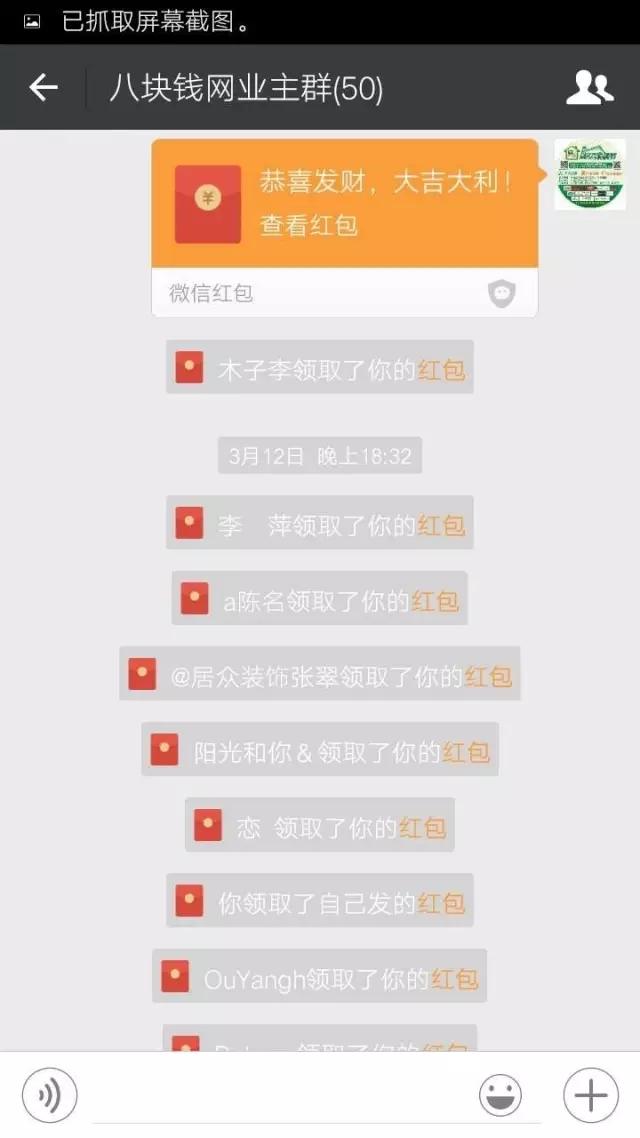This screenshot has height=1138, width=640.
Task: Open 红包 link in 恋 notice
Action: point(422,827)
